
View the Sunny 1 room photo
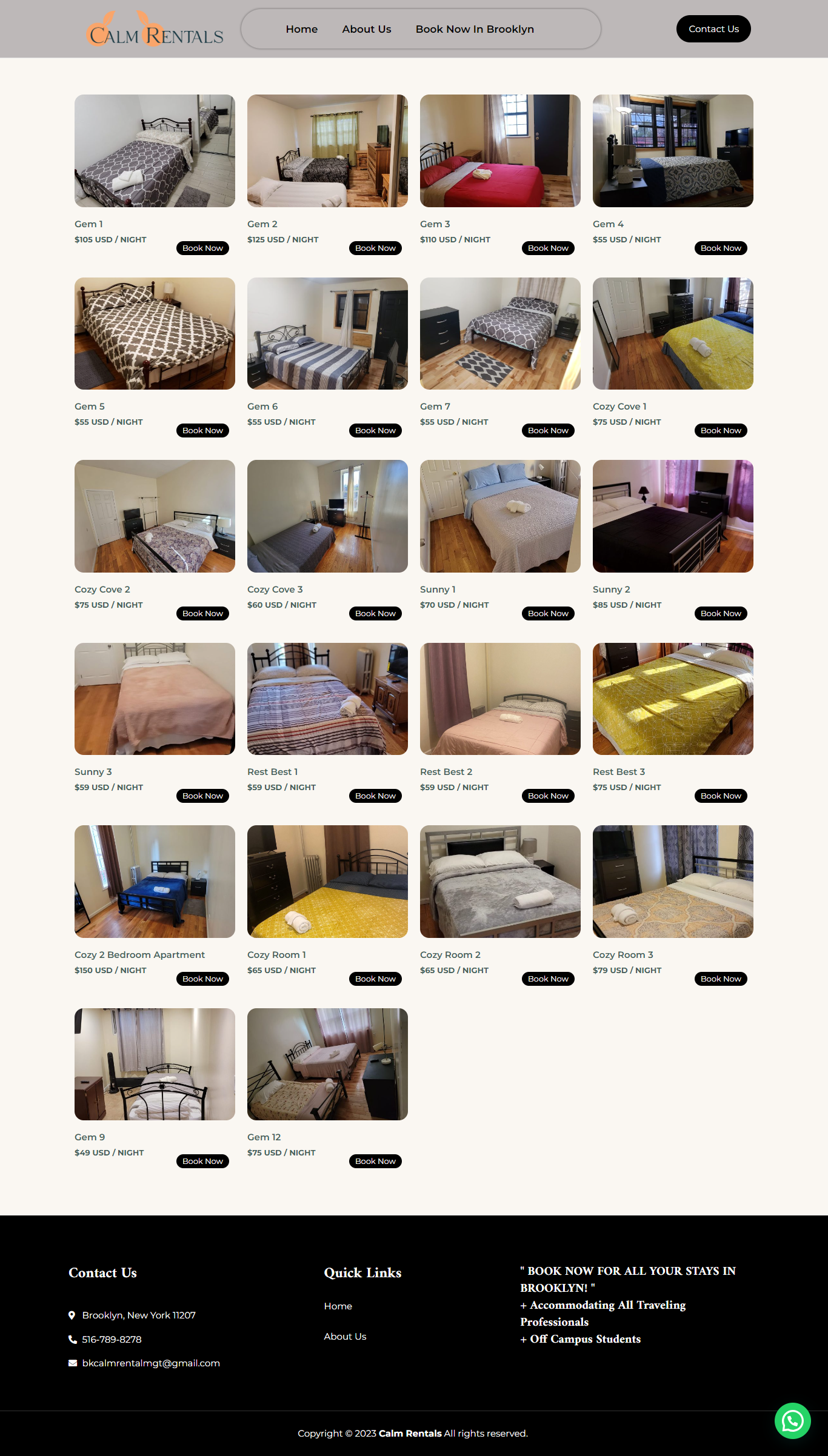(x=500, y=516)
